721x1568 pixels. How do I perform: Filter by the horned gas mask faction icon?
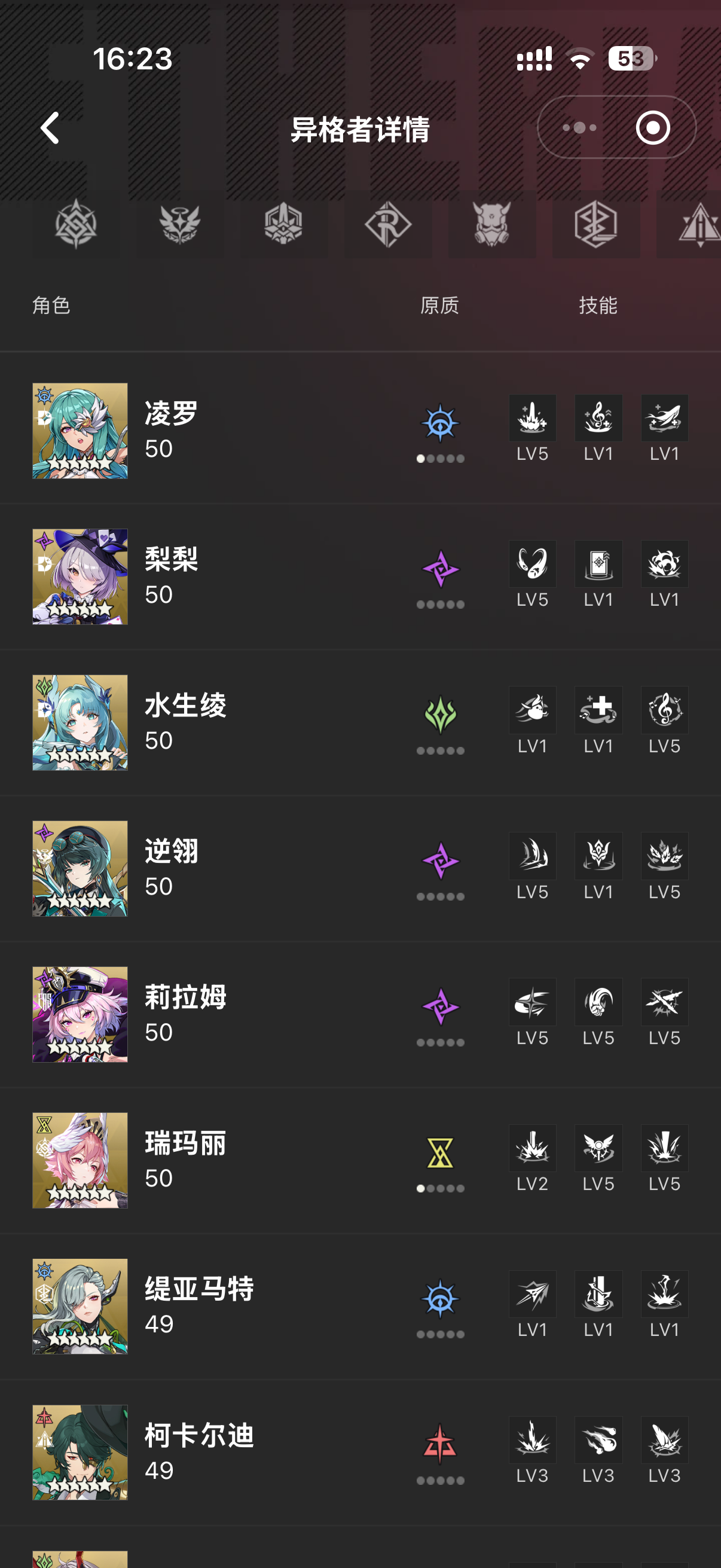(491, 225)
